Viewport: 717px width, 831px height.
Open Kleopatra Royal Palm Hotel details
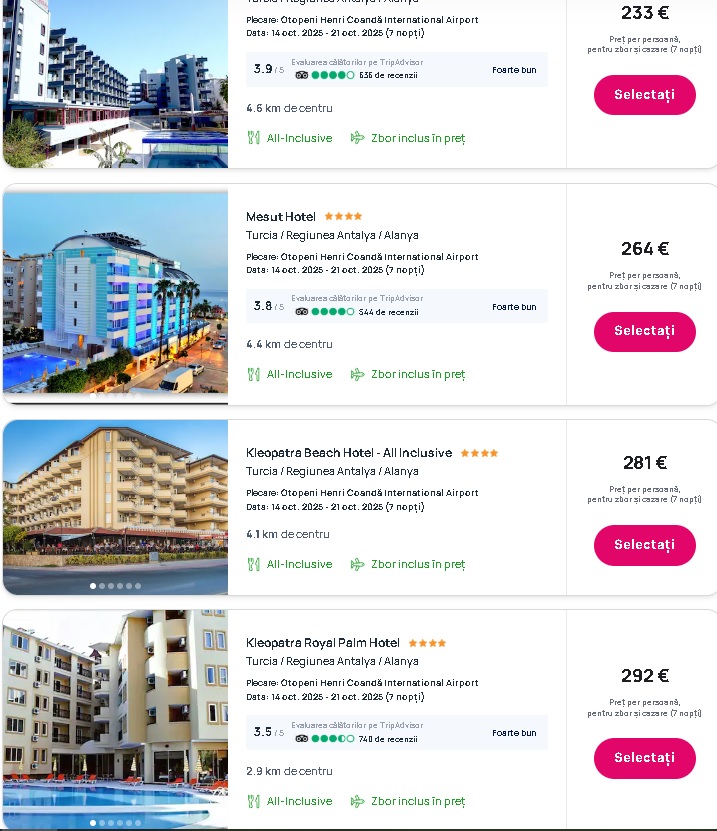tap(323, 643)
